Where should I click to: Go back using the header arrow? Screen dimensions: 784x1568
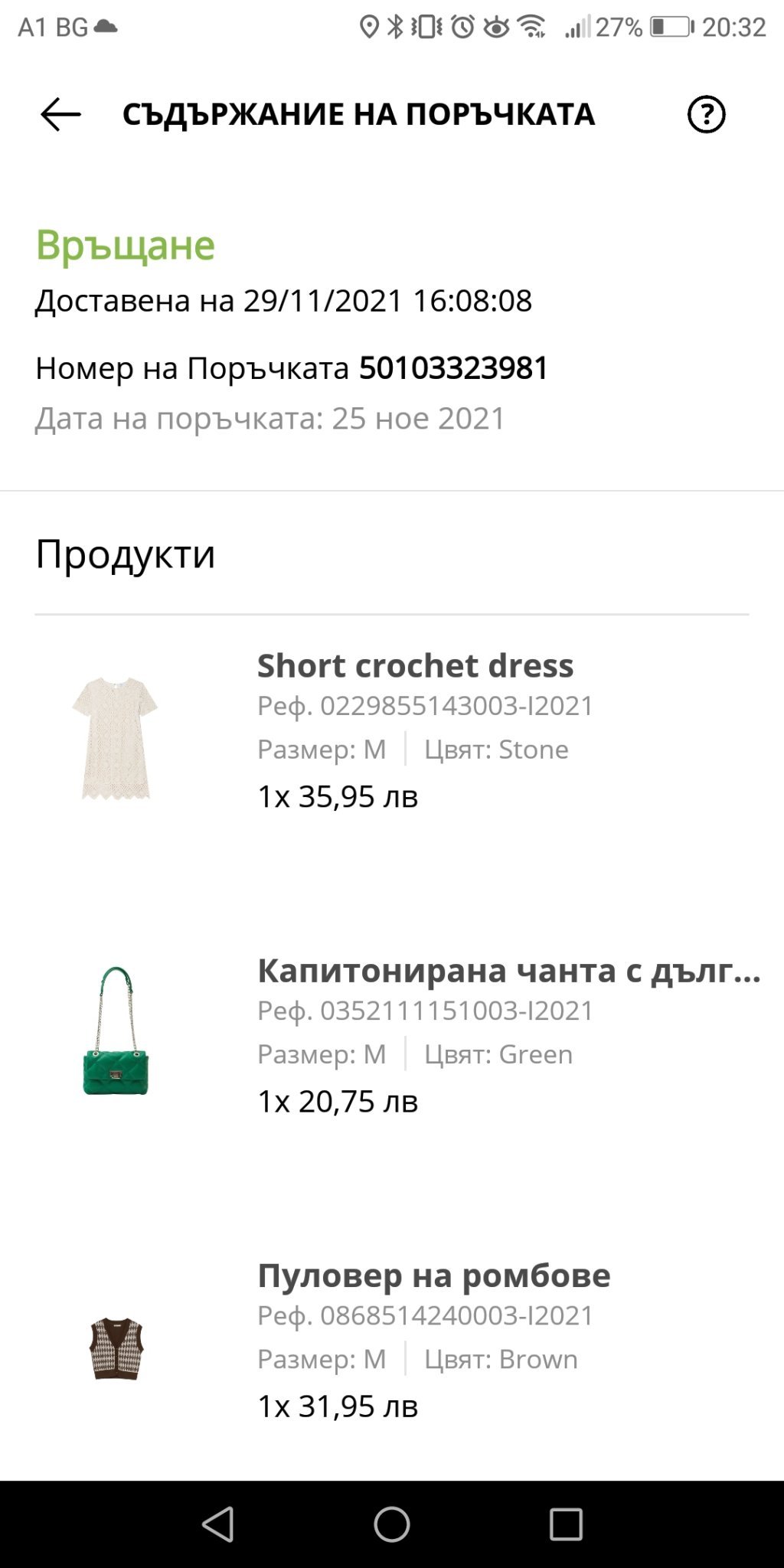click(60, 115)
